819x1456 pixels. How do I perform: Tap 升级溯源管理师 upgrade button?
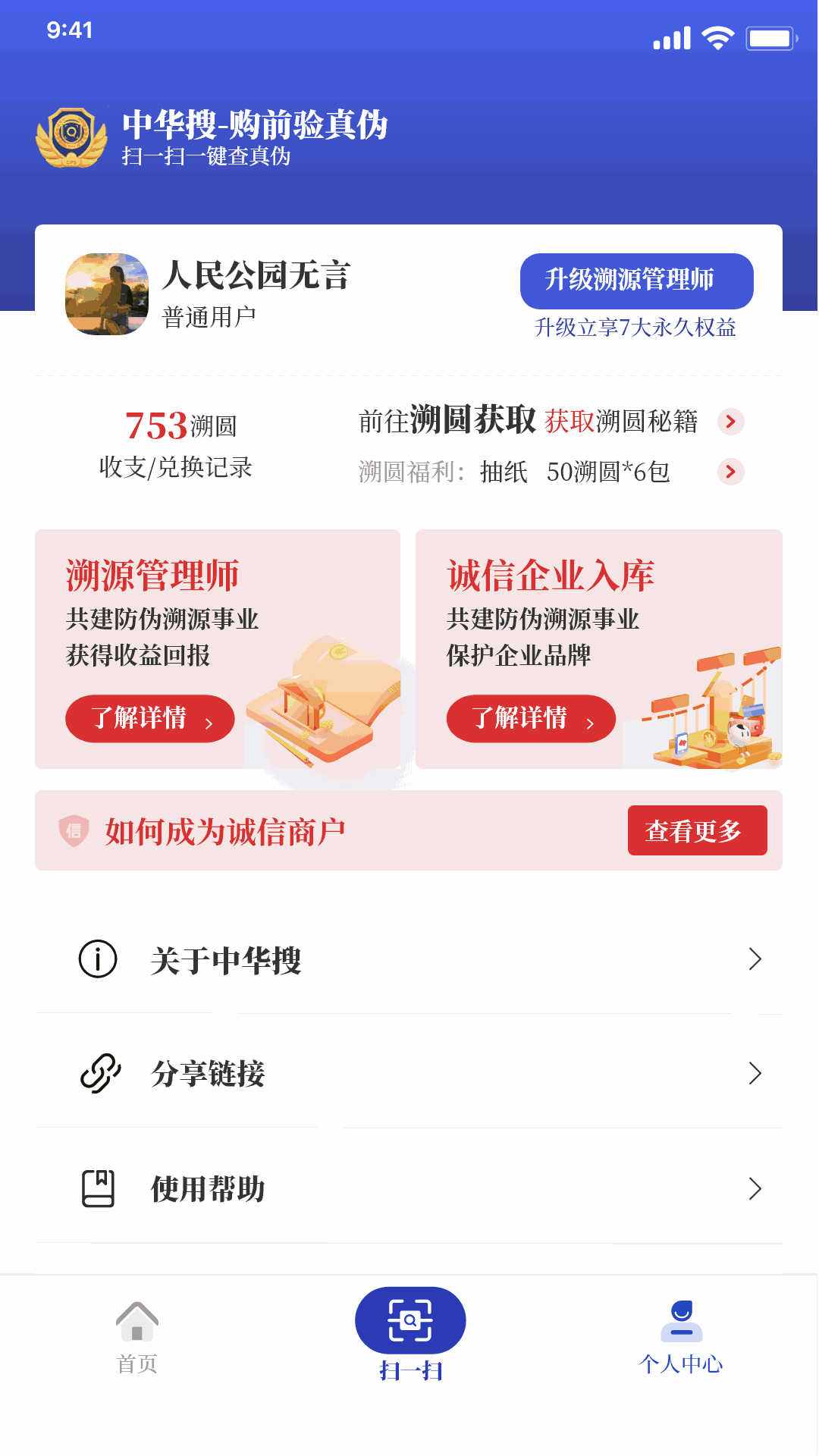click(636, 281)
